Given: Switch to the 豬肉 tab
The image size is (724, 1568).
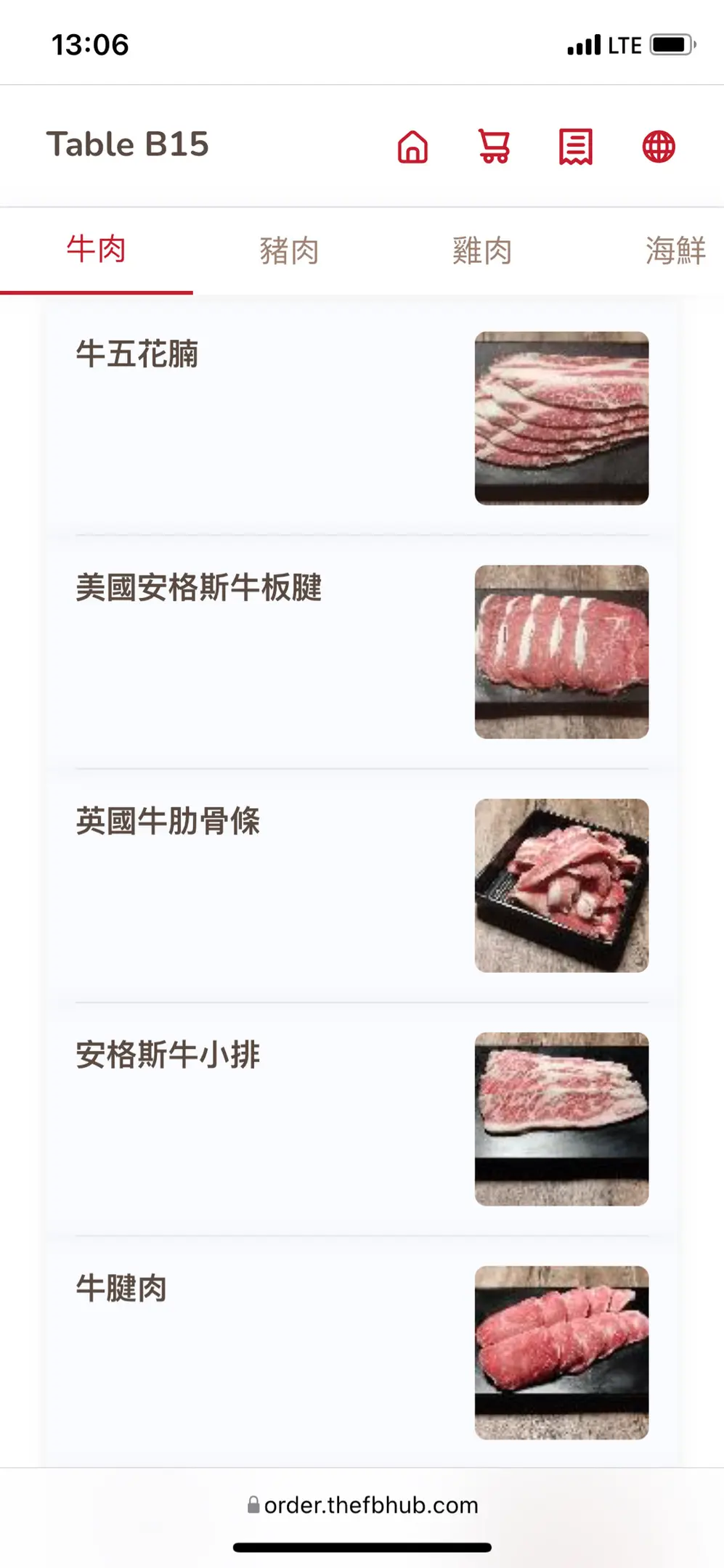Looking at the screenshot, I should (x=289, y=251).
